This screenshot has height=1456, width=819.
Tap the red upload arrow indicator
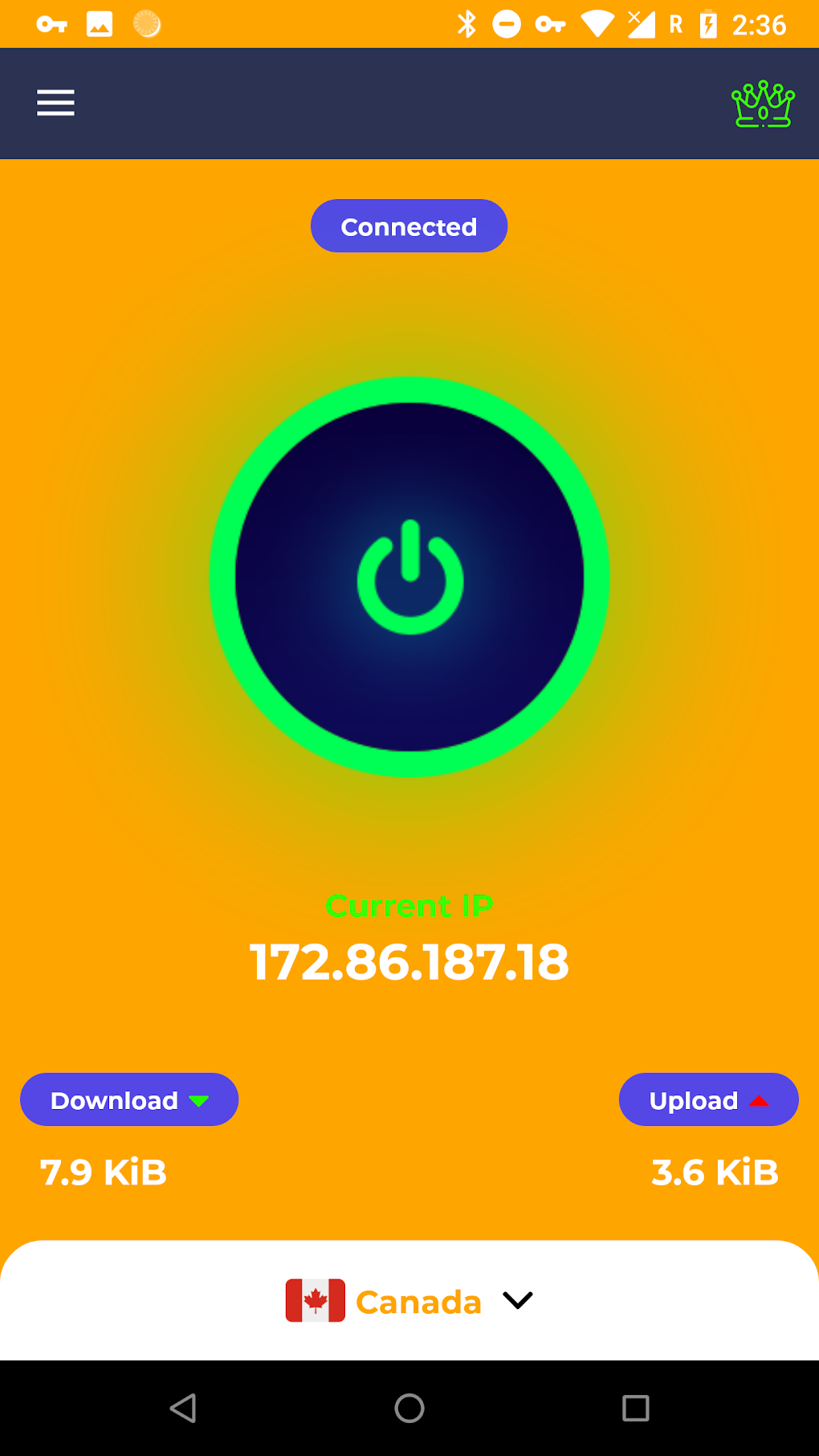coord(758,1099)
